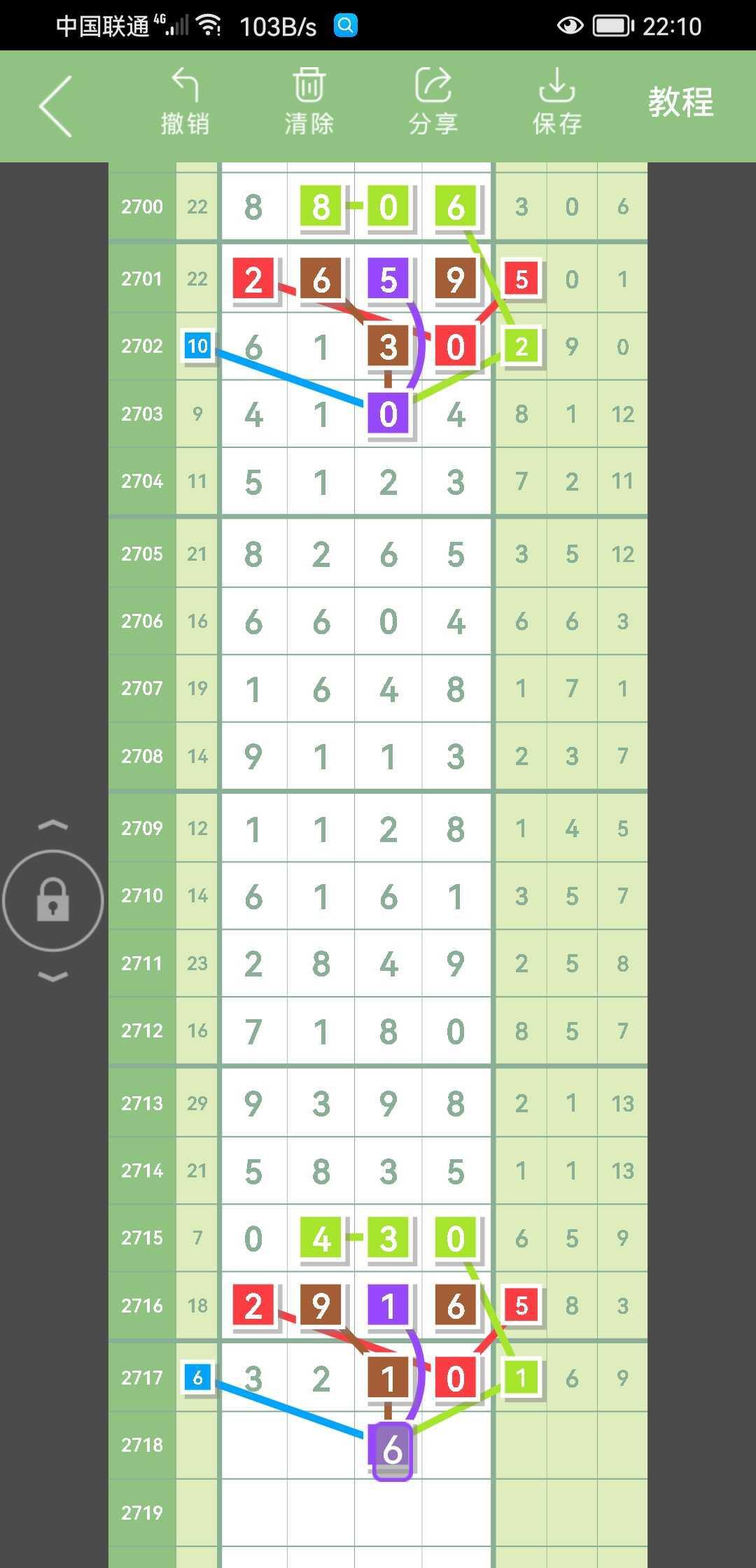Image resolution: width=756 pixels, height=1568 pixels.
Task: Open the 教程 tutorial
Action: point(680,102)
